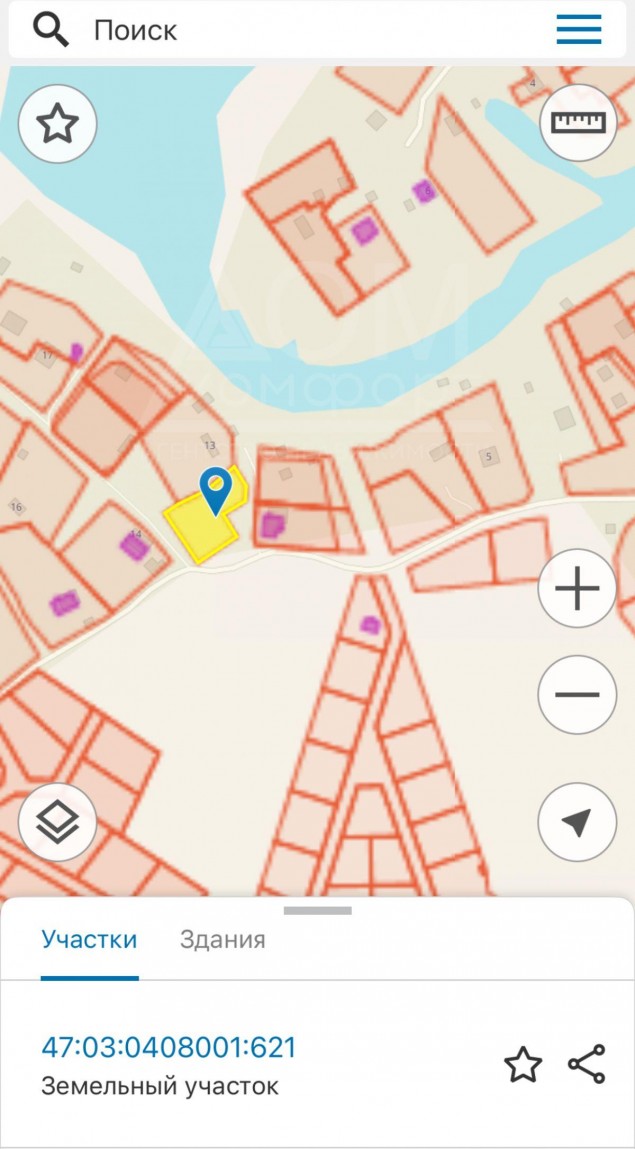Zoom in with the plus button
Screen dimensions: 635x1149
pos(576,589)
